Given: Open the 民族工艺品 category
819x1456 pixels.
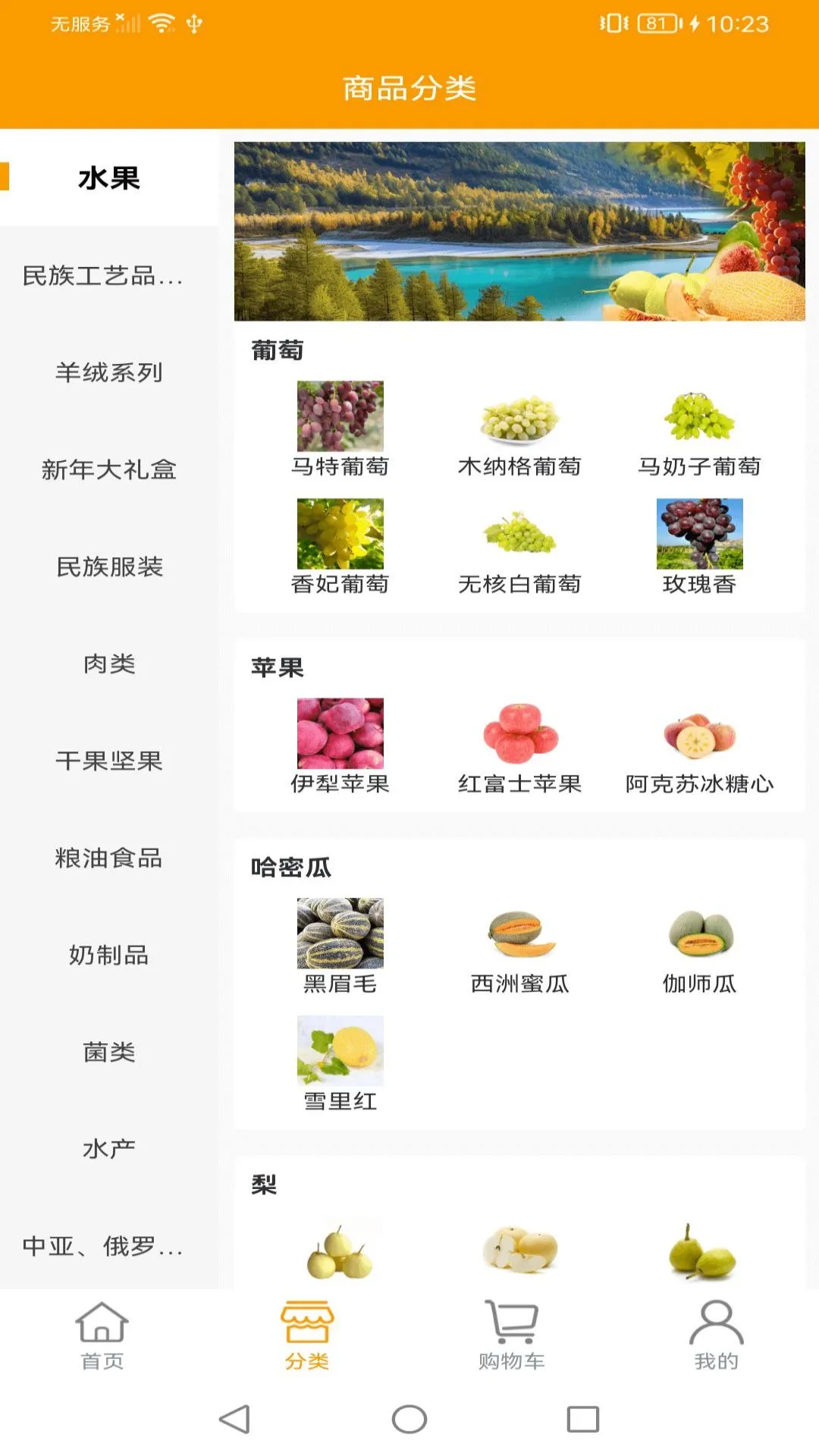Looking at the screenshot, I should coord(105,276).
